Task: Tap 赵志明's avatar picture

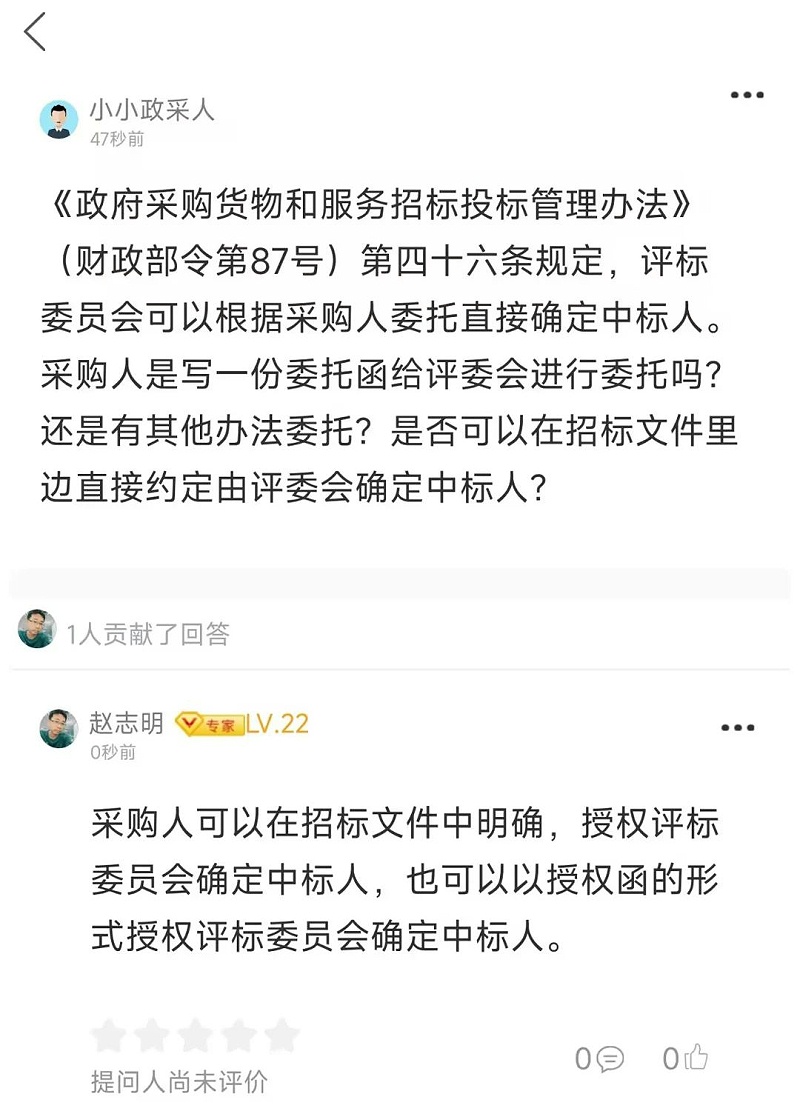Action: (x=58, y=727)
